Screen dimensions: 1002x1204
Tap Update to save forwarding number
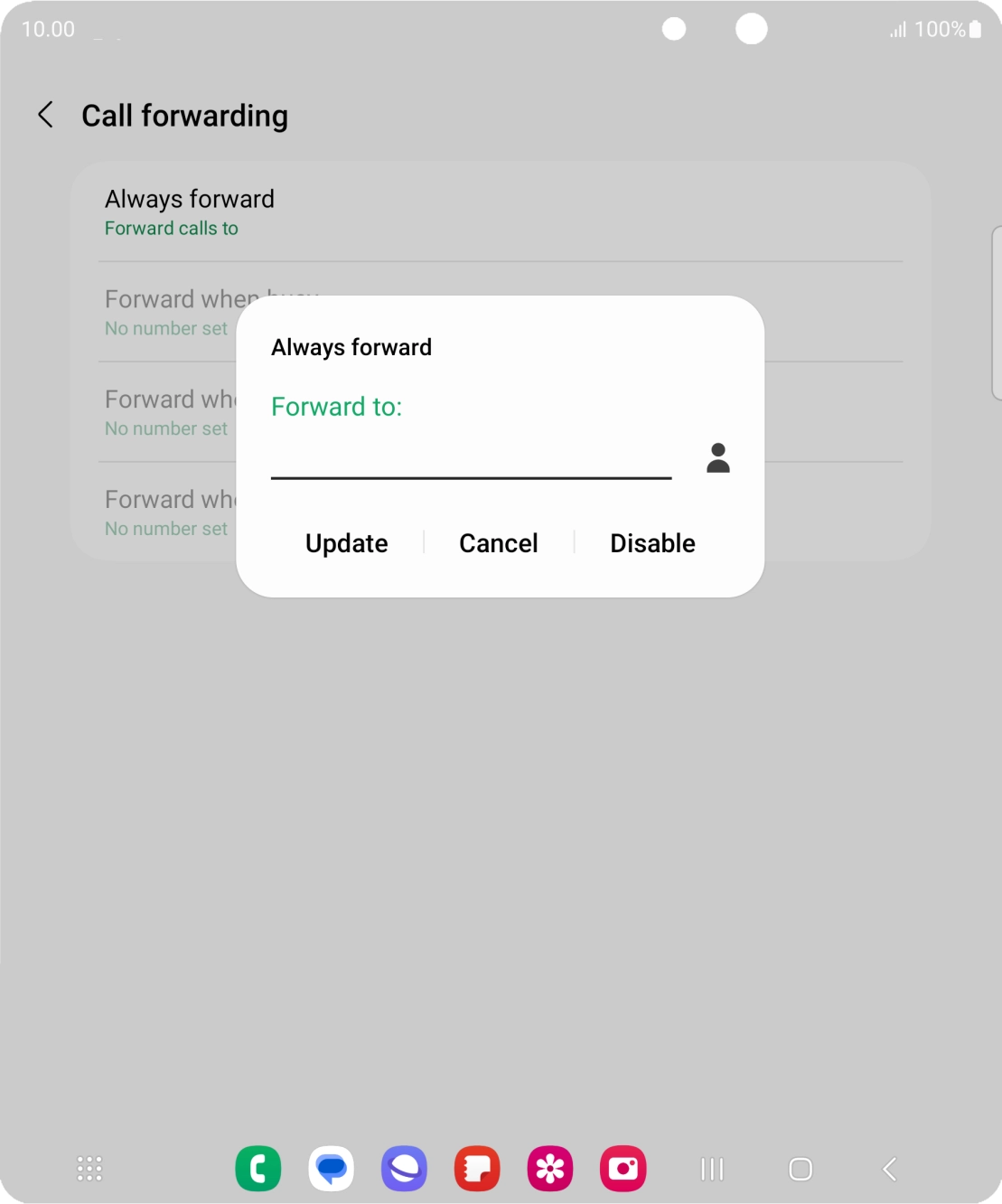point(346,542)
